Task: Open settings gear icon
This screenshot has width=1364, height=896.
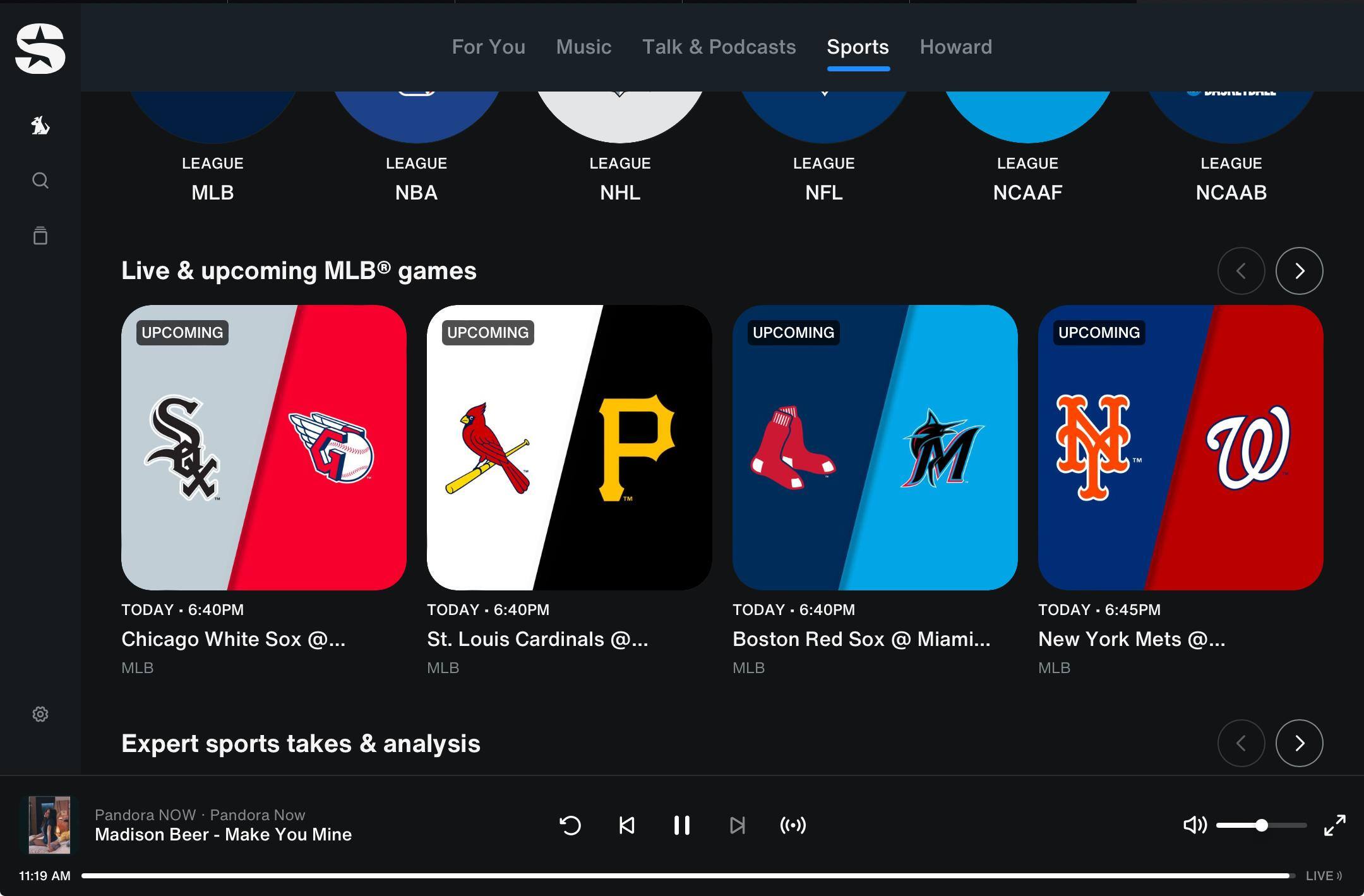Action: tap(40, 714)
